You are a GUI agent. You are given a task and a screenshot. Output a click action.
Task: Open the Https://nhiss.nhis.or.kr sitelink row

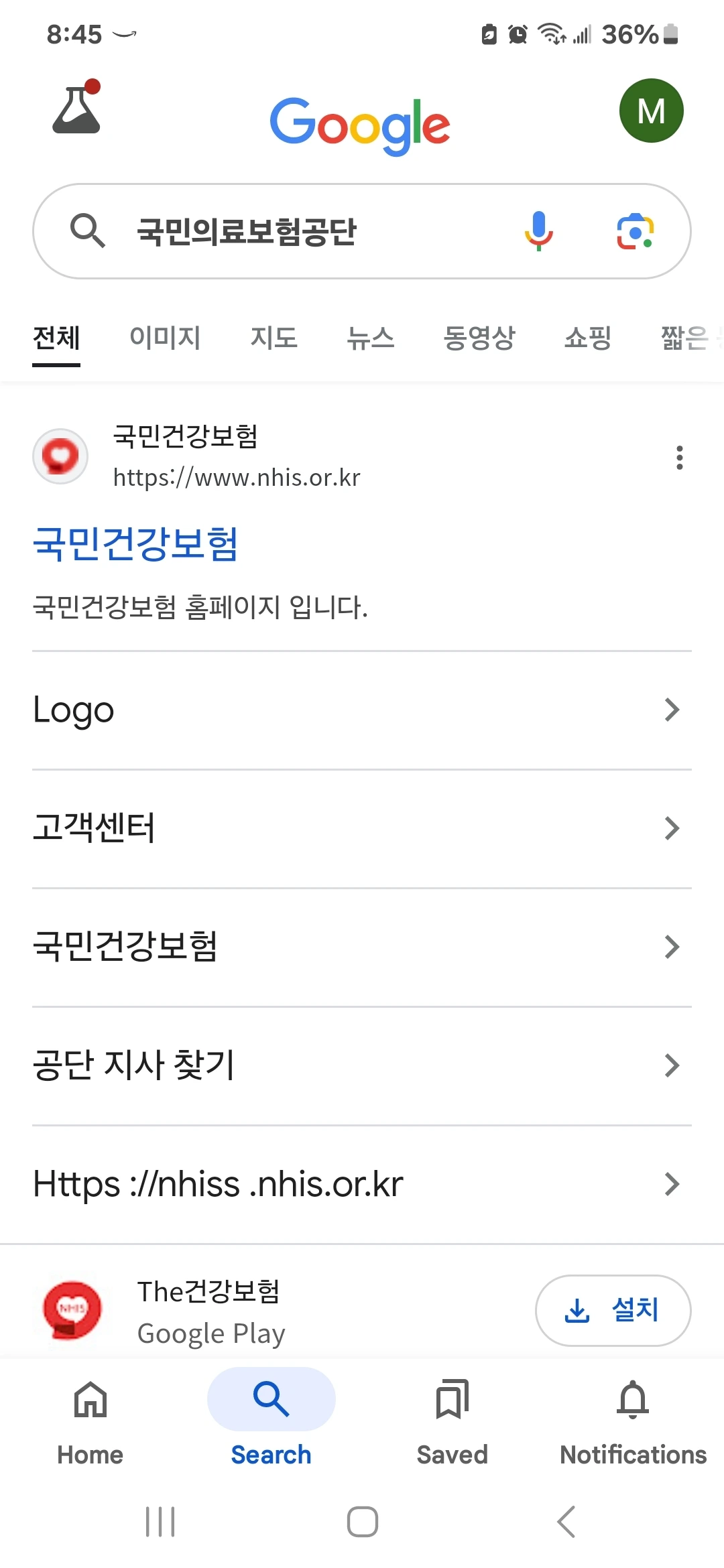point(362,1184)
